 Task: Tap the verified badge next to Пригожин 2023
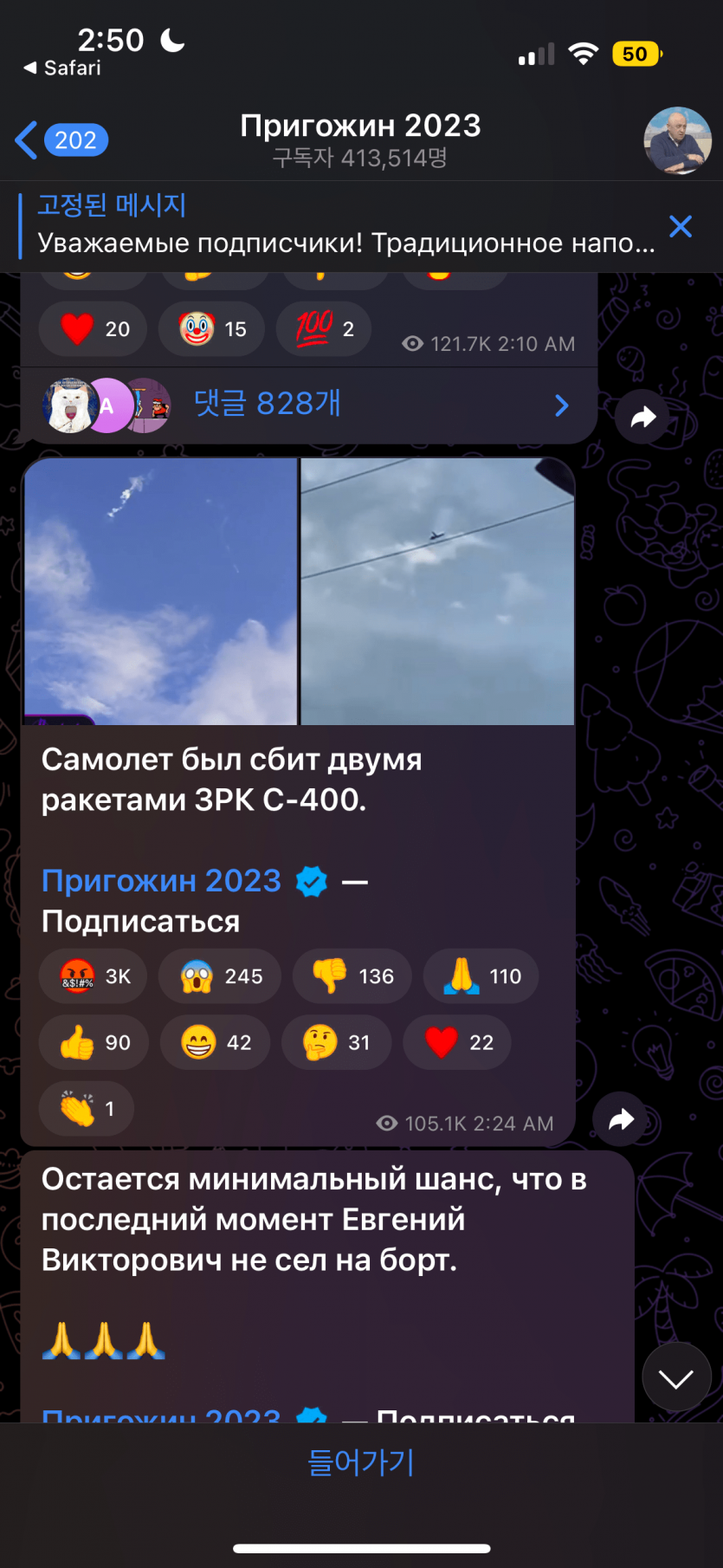click(311, 881)
